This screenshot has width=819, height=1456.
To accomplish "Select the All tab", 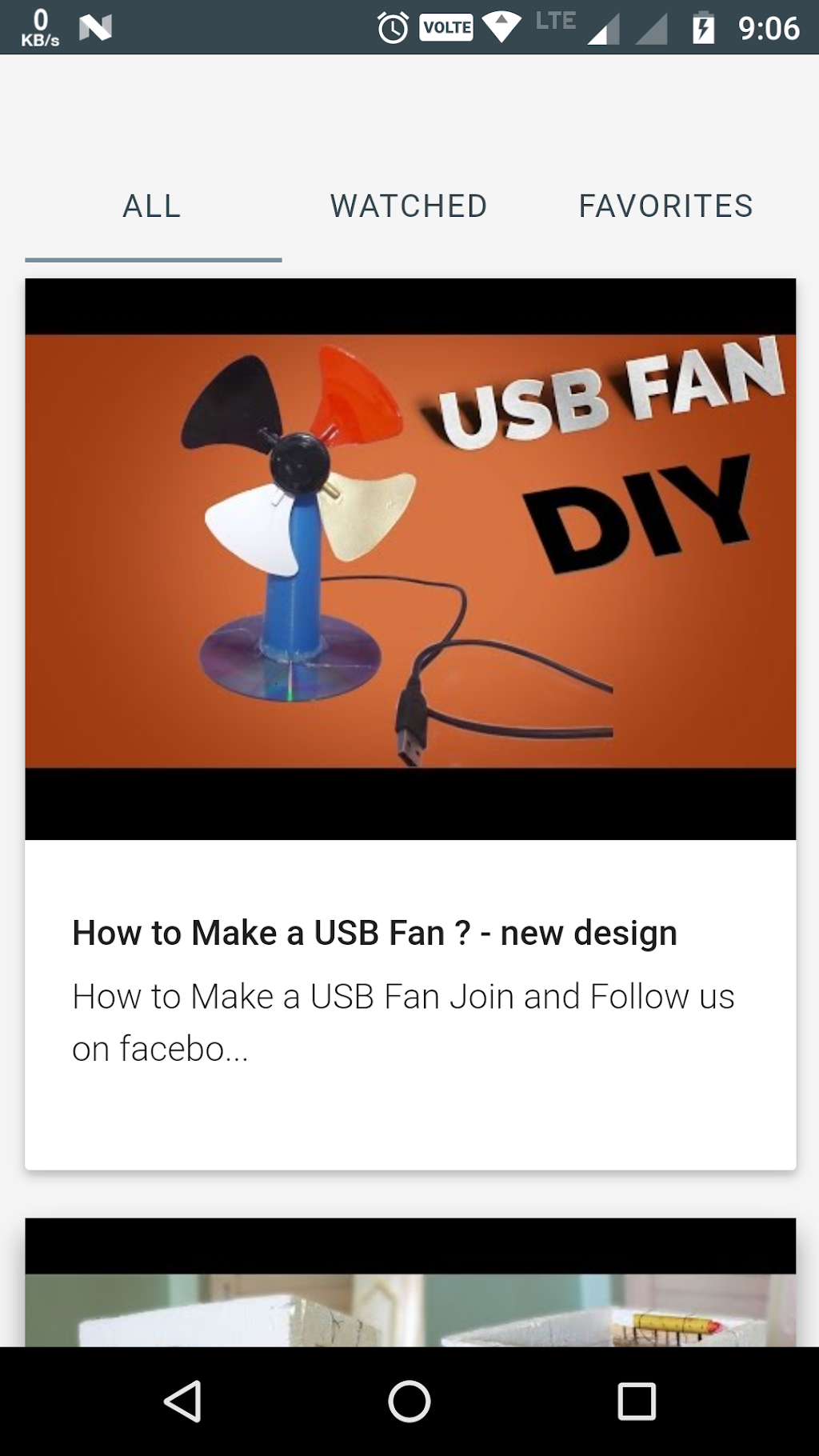I will 152,206.
